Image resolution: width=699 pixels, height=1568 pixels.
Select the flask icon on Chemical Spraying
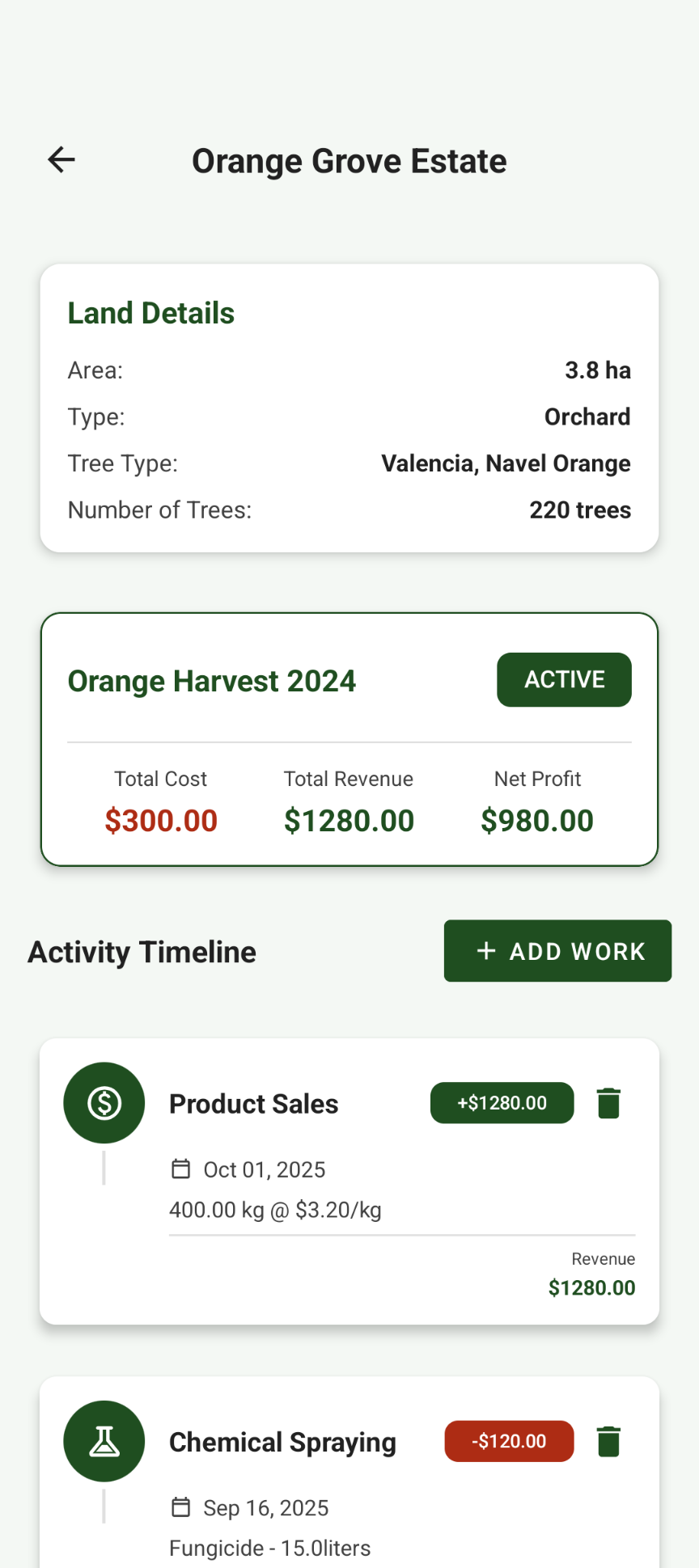click(x=104, y=1441)
